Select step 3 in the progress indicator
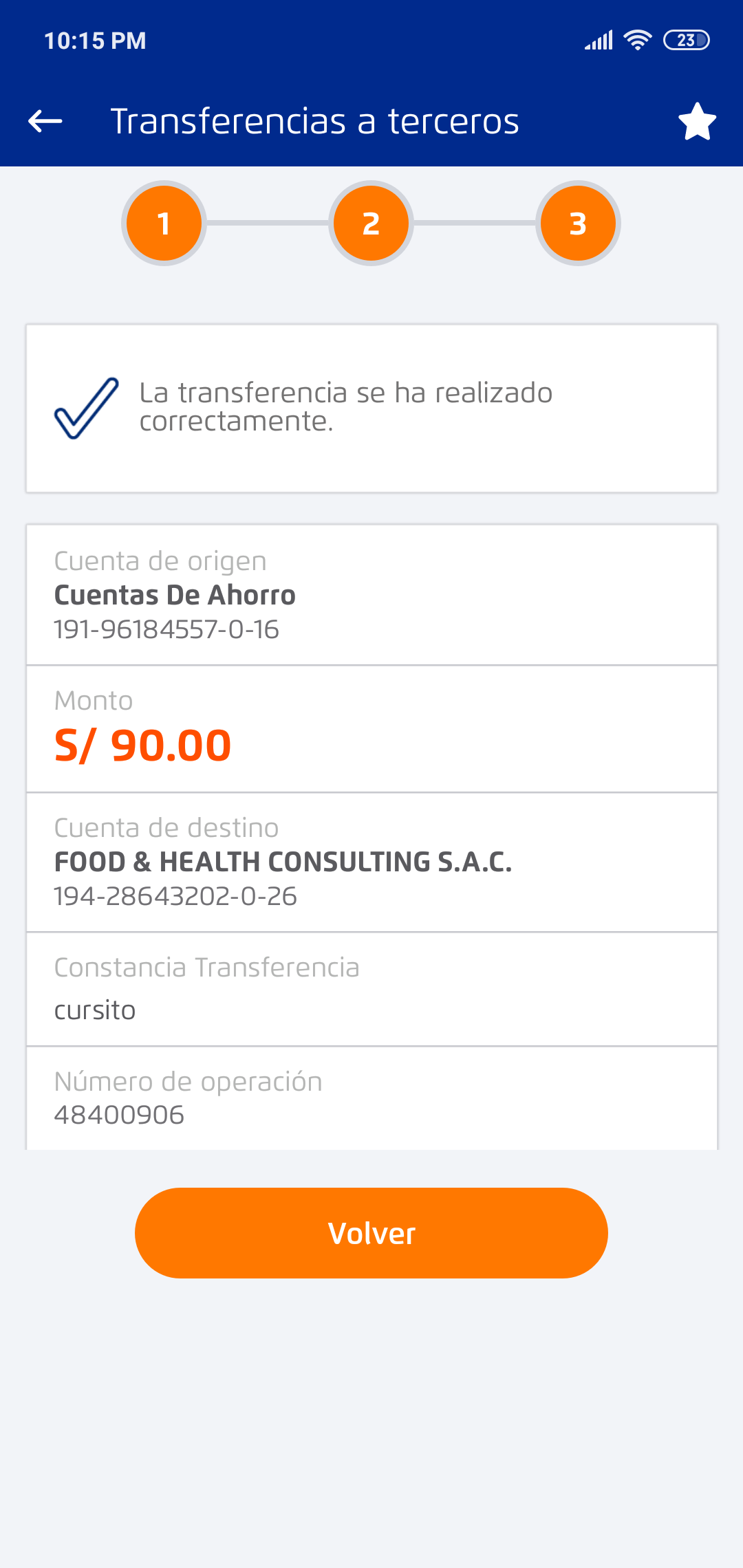The height and width of the screenshot is (1568, 743). click(577, 222)
